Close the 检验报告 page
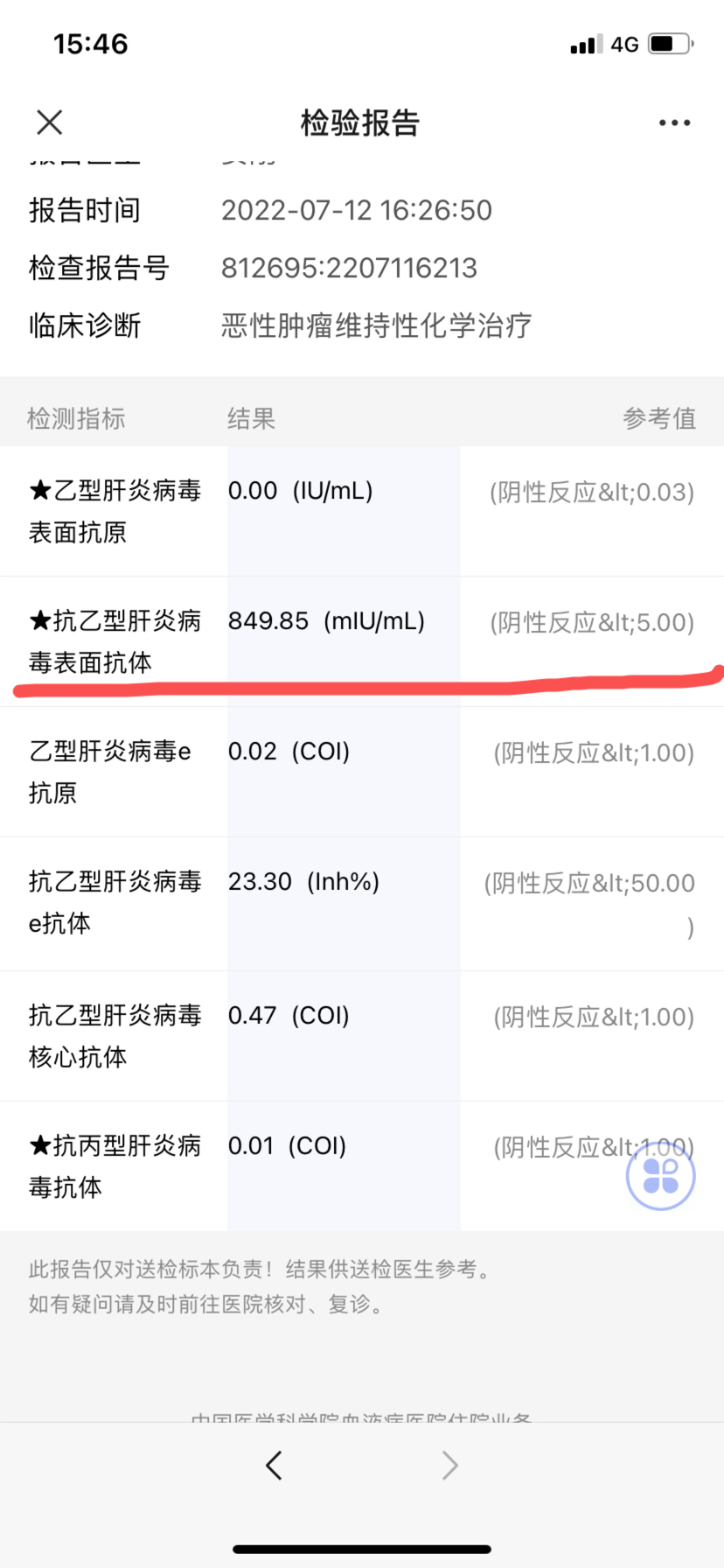724x1568 pixels. [x=50, y=122]
